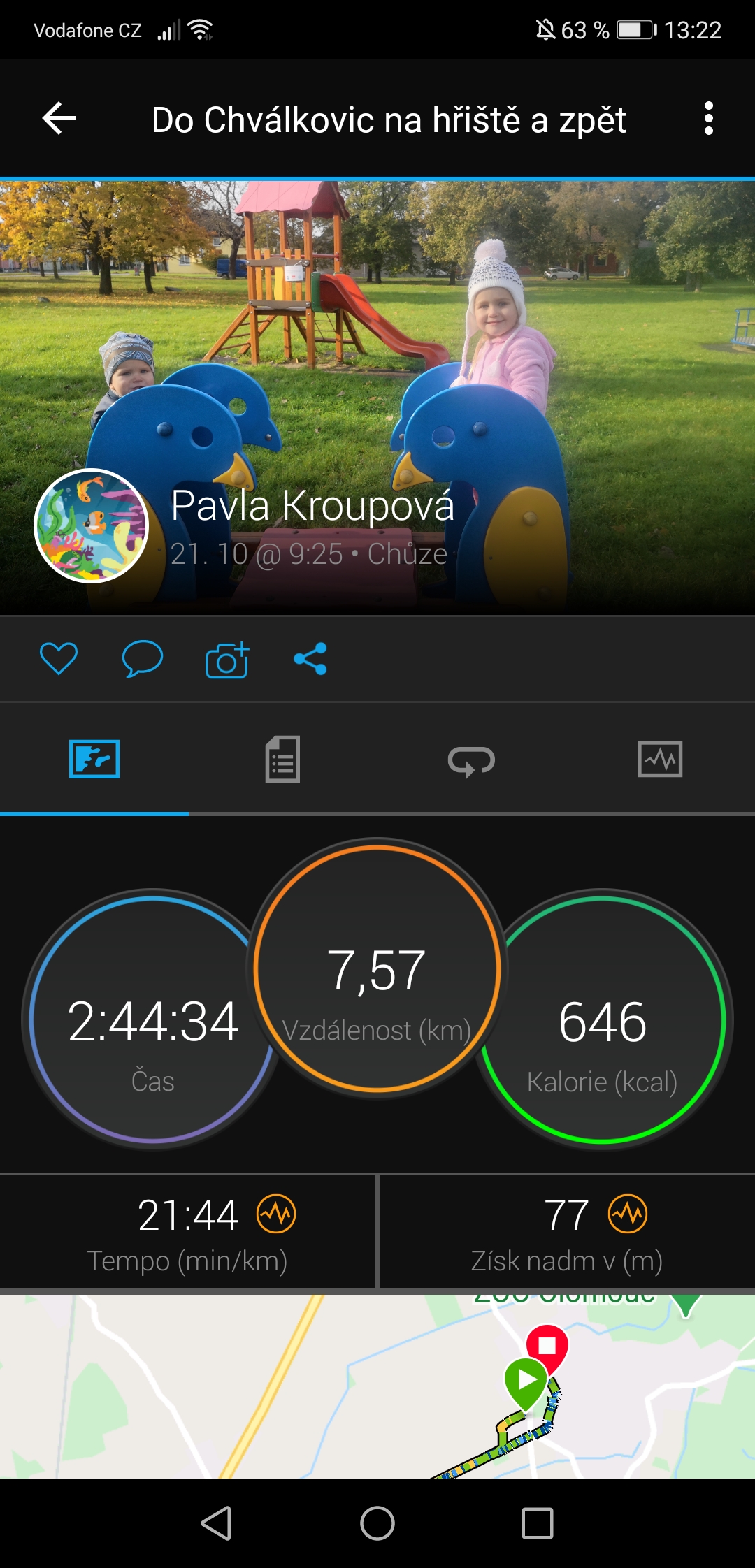
Task: Switch to the details list tab
Action: click(282, 759)
